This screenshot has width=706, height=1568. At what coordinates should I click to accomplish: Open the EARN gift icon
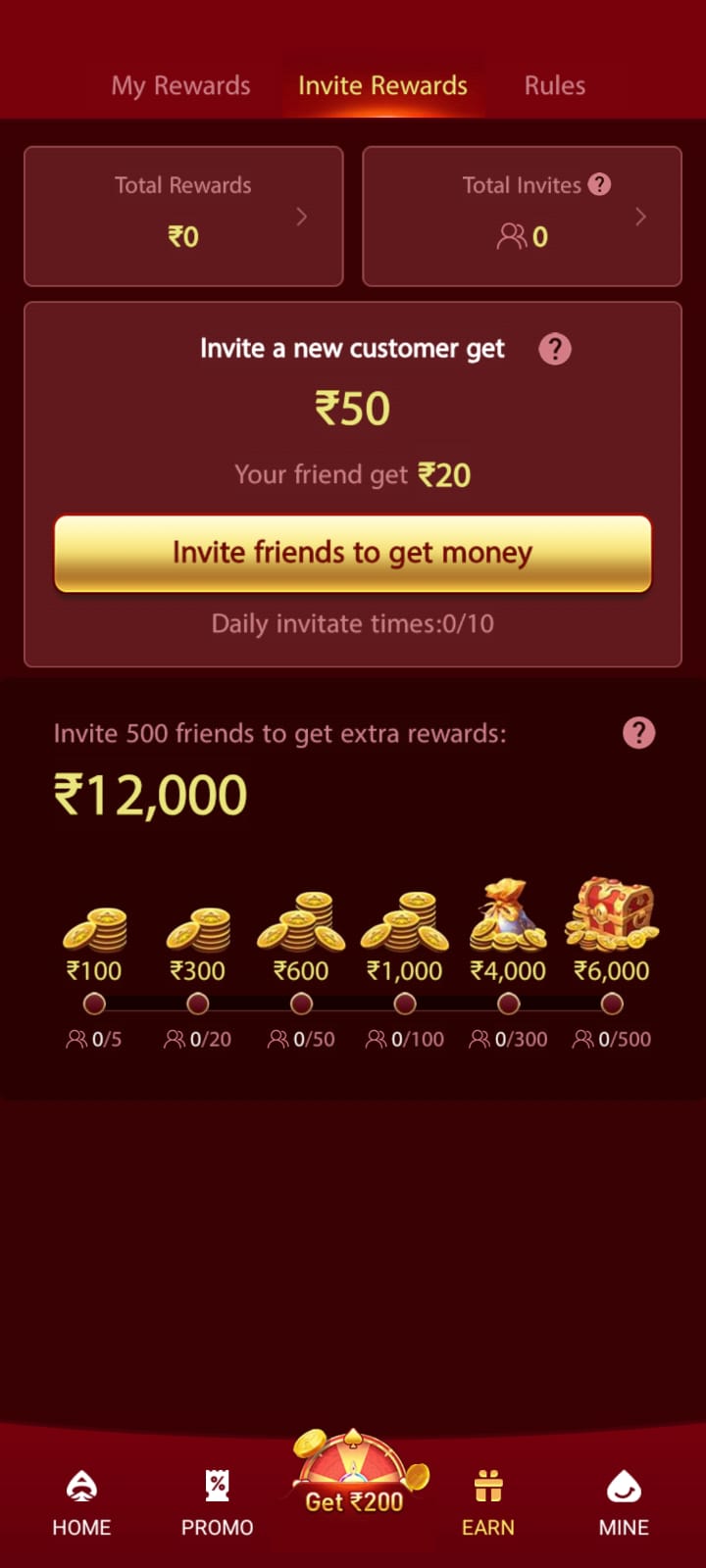click(487, 1484)
